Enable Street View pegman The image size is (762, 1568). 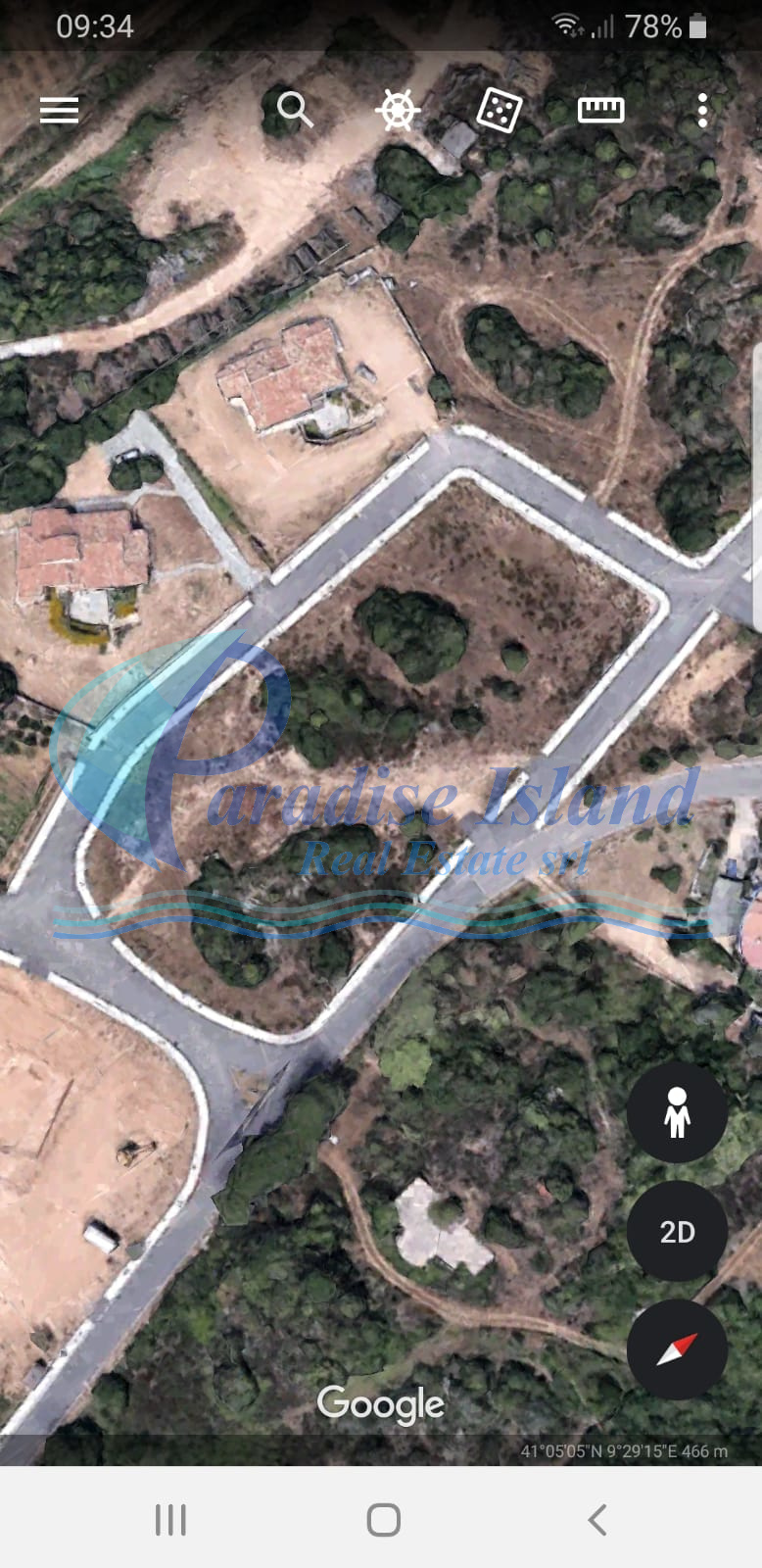click(677, 1112)
